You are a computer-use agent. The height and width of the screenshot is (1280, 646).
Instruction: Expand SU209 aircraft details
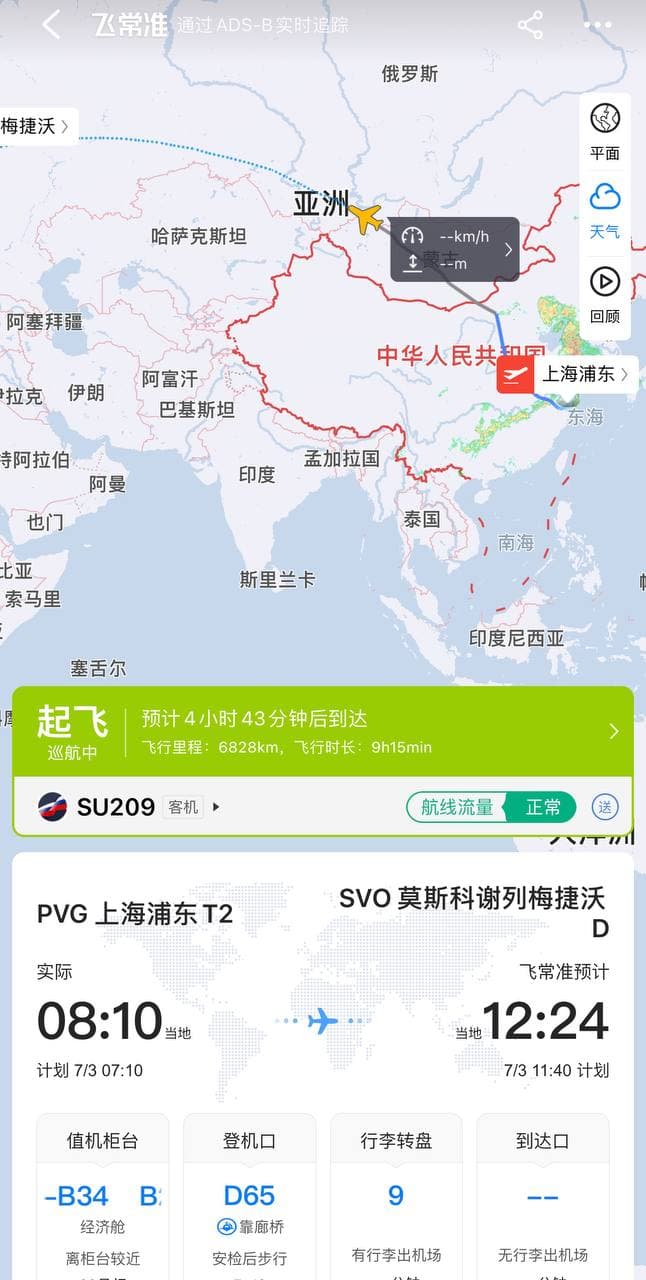click(x=130, y=806)
